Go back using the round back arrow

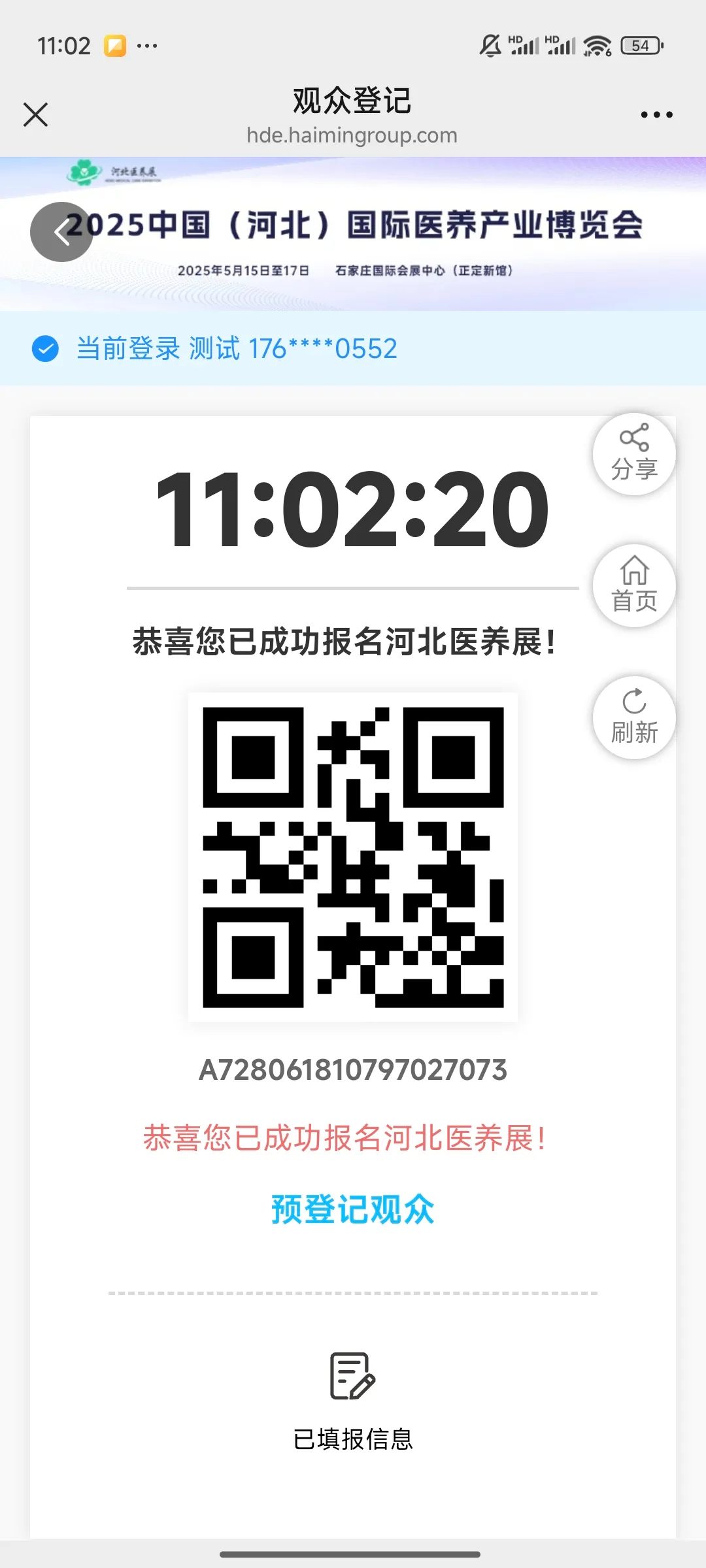click(61, 232)
